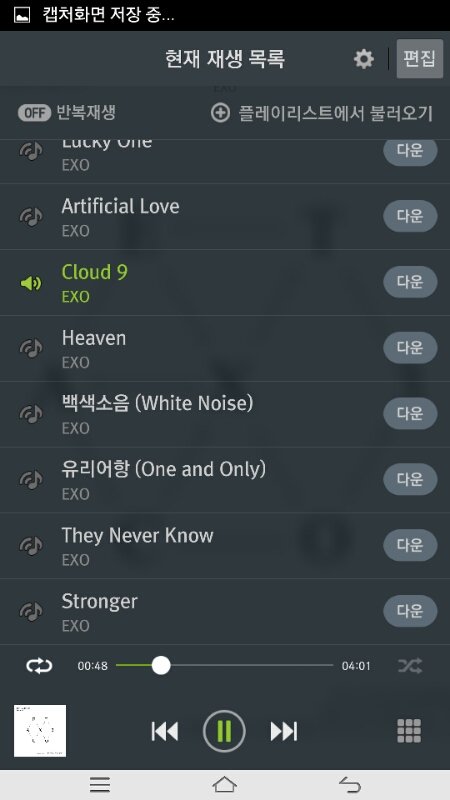Download 백색소음 (White Noise)

(410, 413)
